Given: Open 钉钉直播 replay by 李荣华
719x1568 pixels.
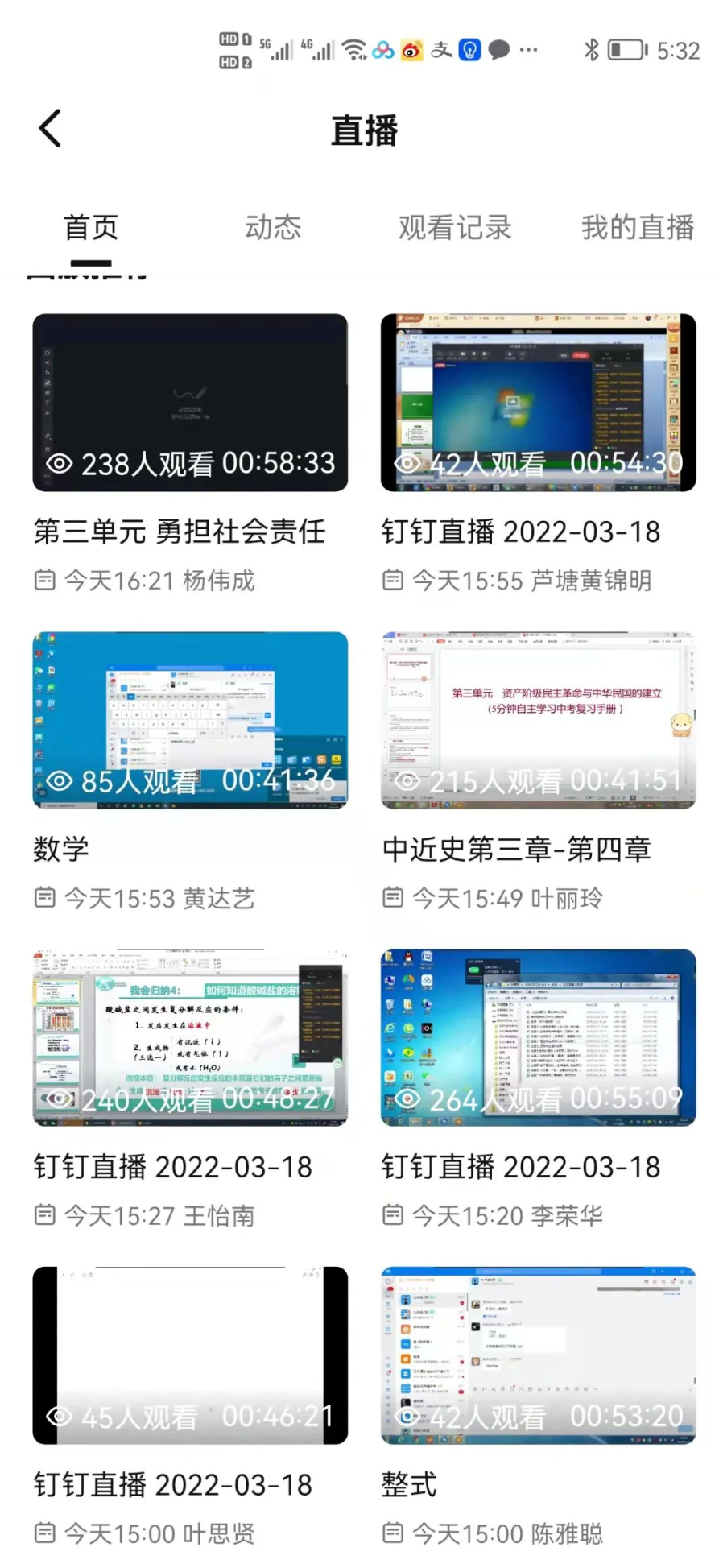Looking at the screenshot, I should click(538, 1037).
